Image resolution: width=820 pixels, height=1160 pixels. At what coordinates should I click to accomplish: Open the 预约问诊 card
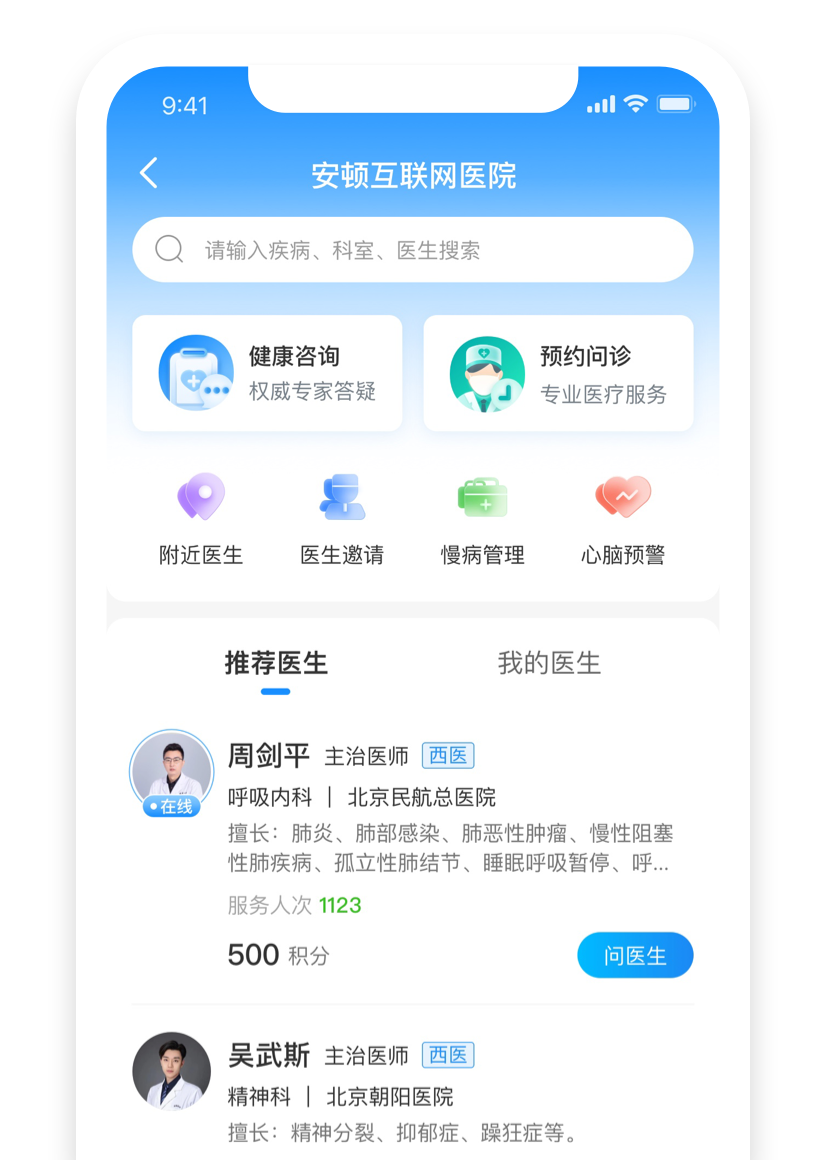pyautogui.click(x=558, y=374)
